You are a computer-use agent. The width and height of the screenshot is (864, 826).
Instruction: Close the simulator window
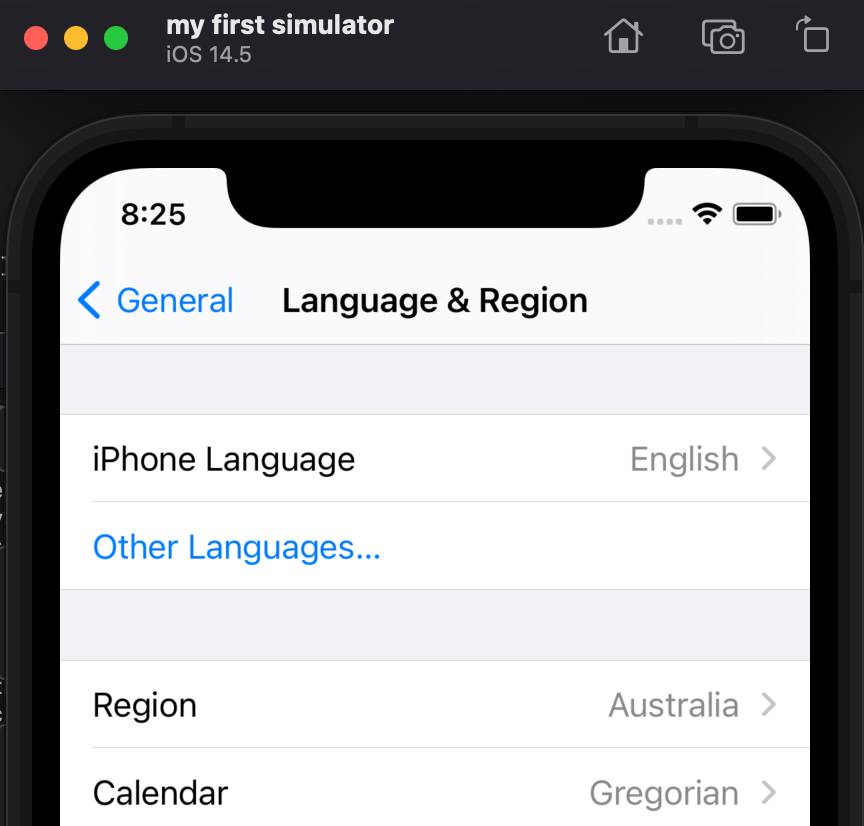[36, 39]
